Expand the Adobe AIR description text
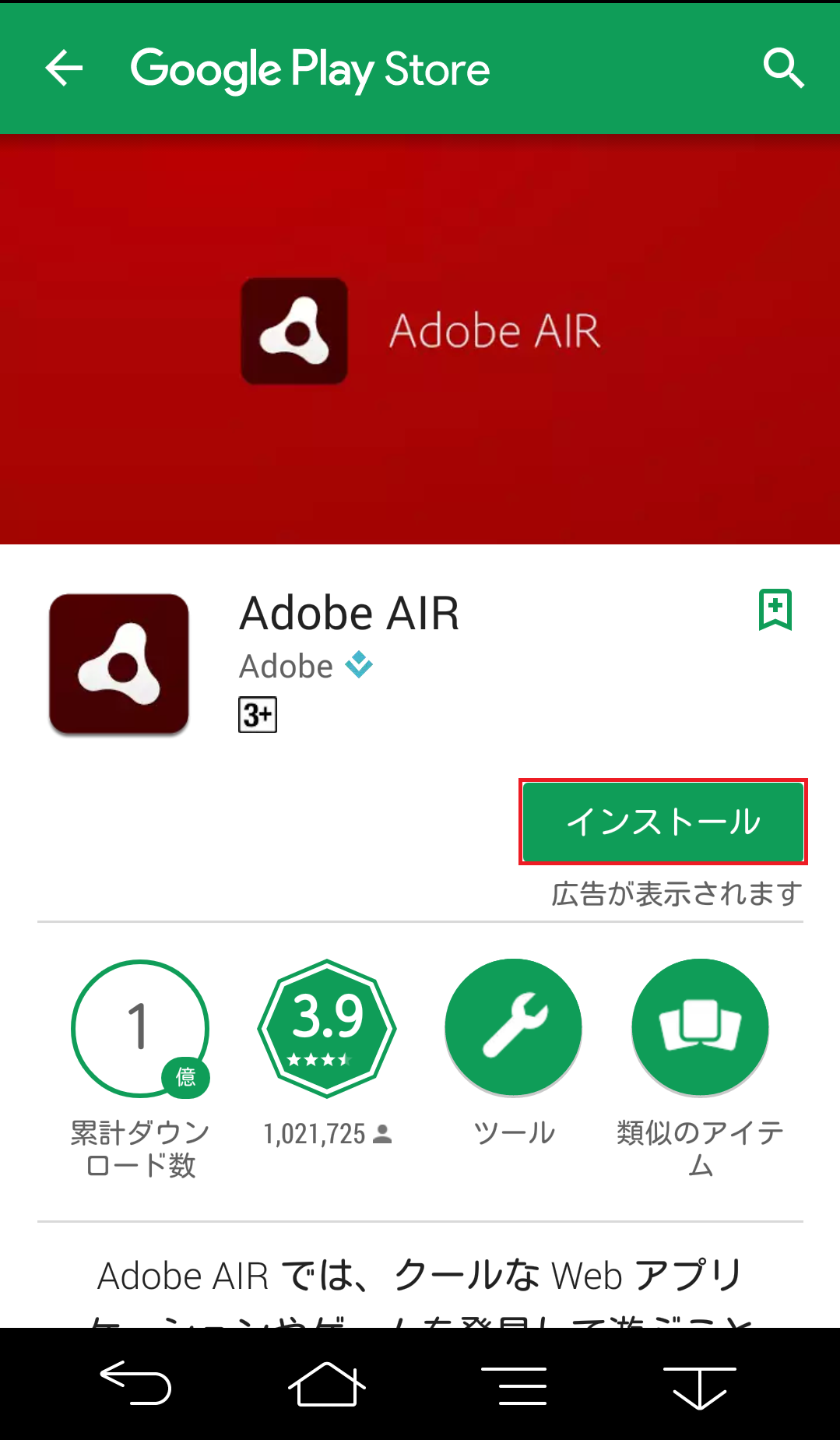Screen dimensions: 840x1440 tap(420, 1277)
